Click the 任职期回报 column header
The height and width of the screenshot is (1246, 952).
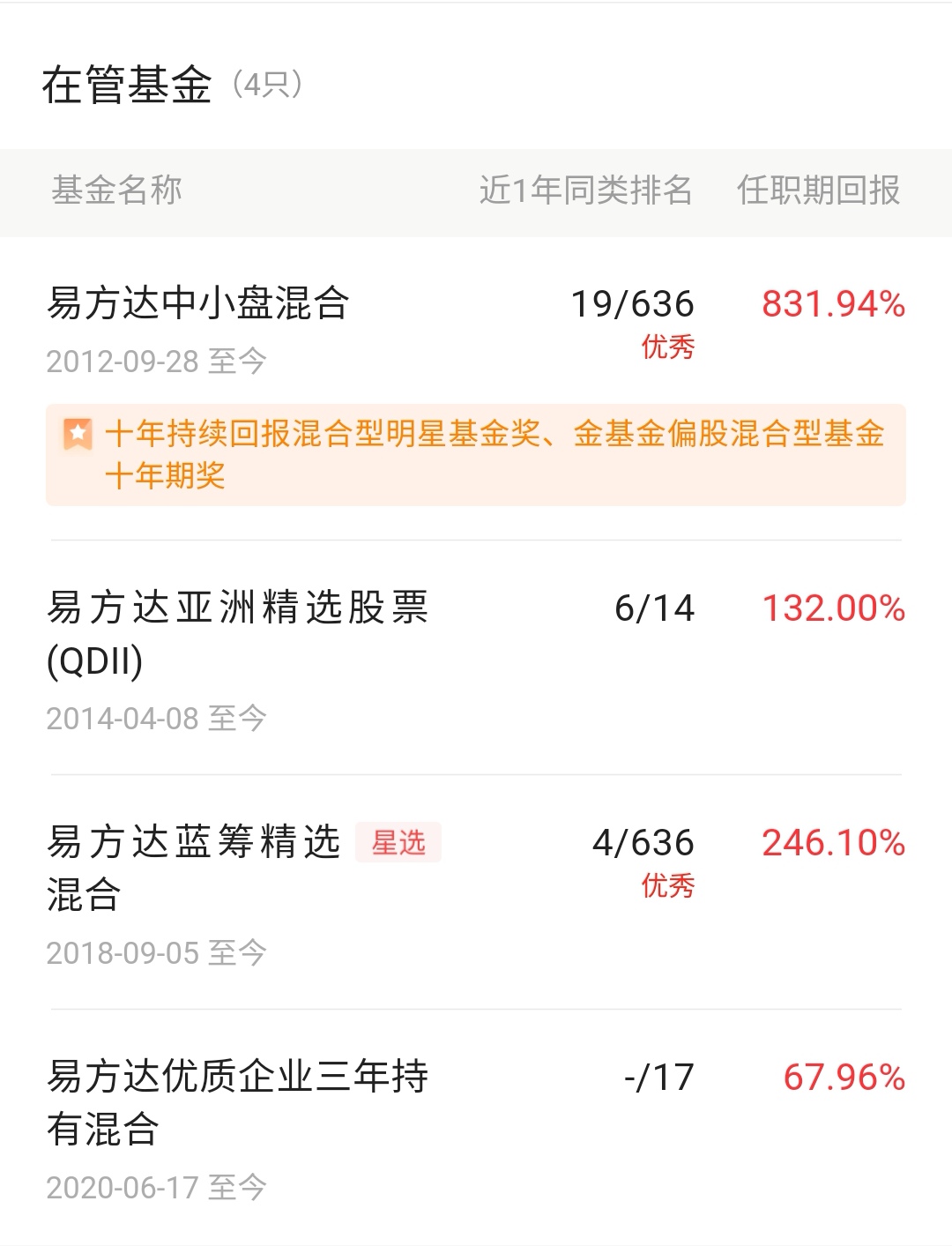point(818,192)
